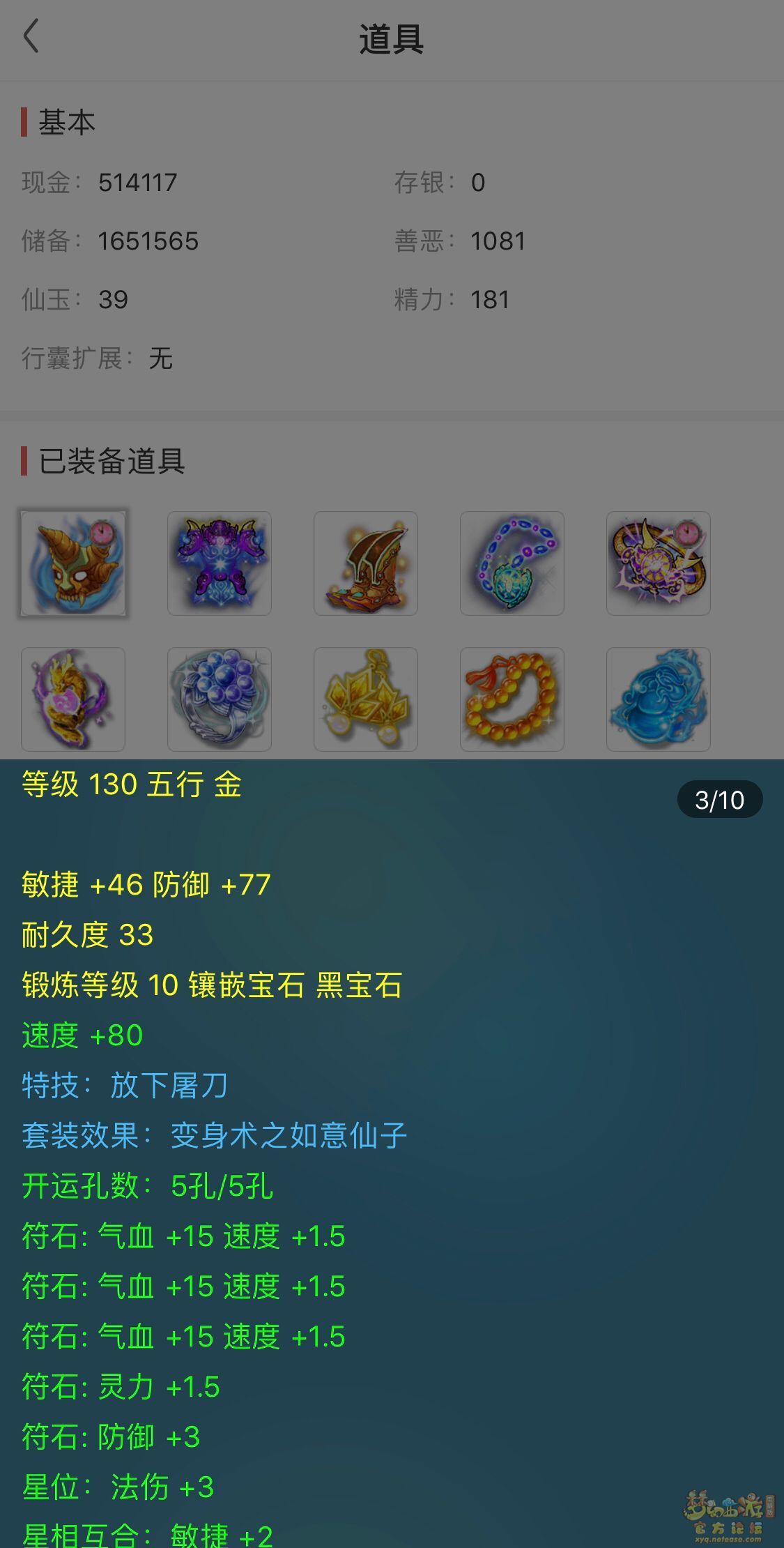
Task: Select the horned mask helmet item
Action: point(73,563)
